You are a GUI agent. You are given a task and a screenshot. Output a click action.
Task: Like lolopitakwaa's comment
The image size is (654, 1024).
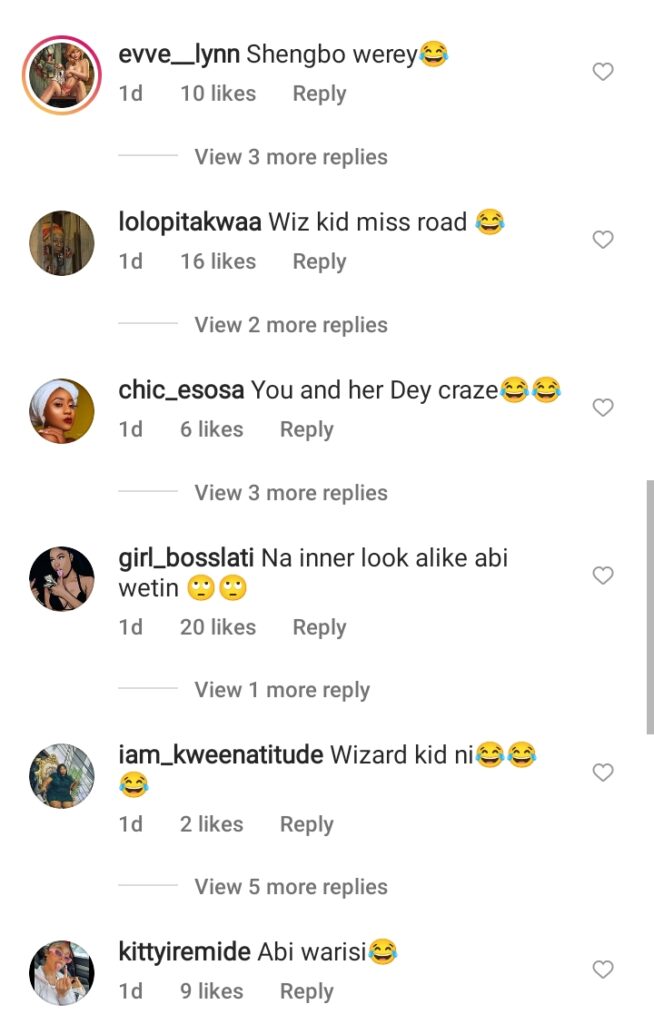click(x=603, y=240)
